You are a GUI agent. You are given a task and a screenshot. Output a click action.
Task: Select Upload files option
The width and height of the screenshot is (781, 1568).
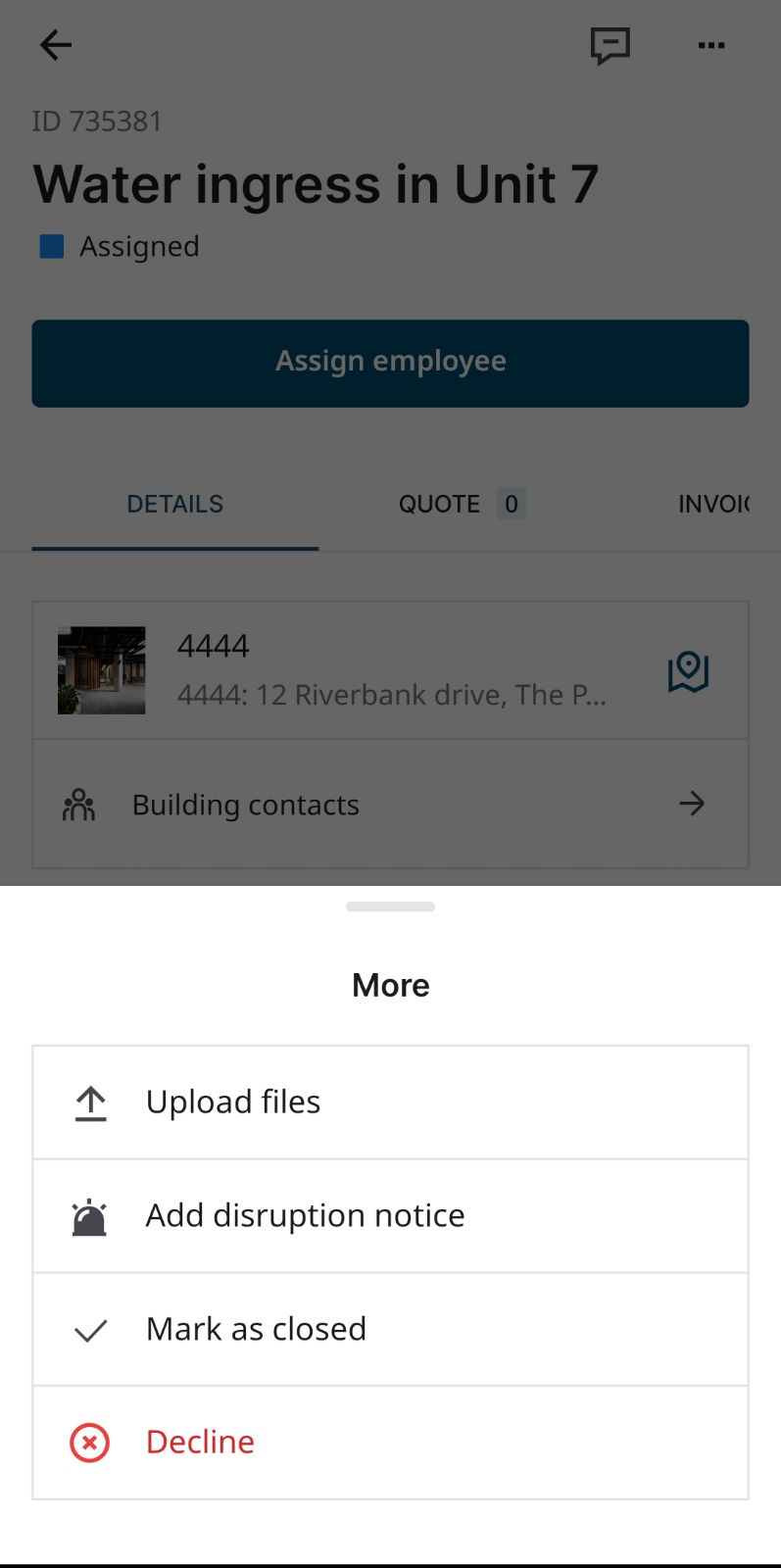(x=390, y=1102)
